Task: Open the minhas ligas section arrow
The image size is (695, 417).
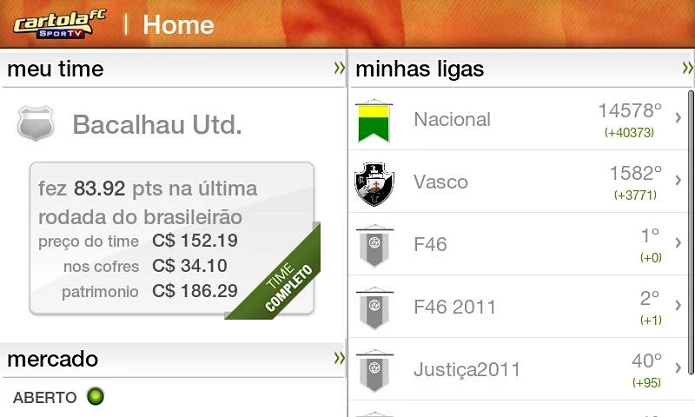Action: pos(687,69)
